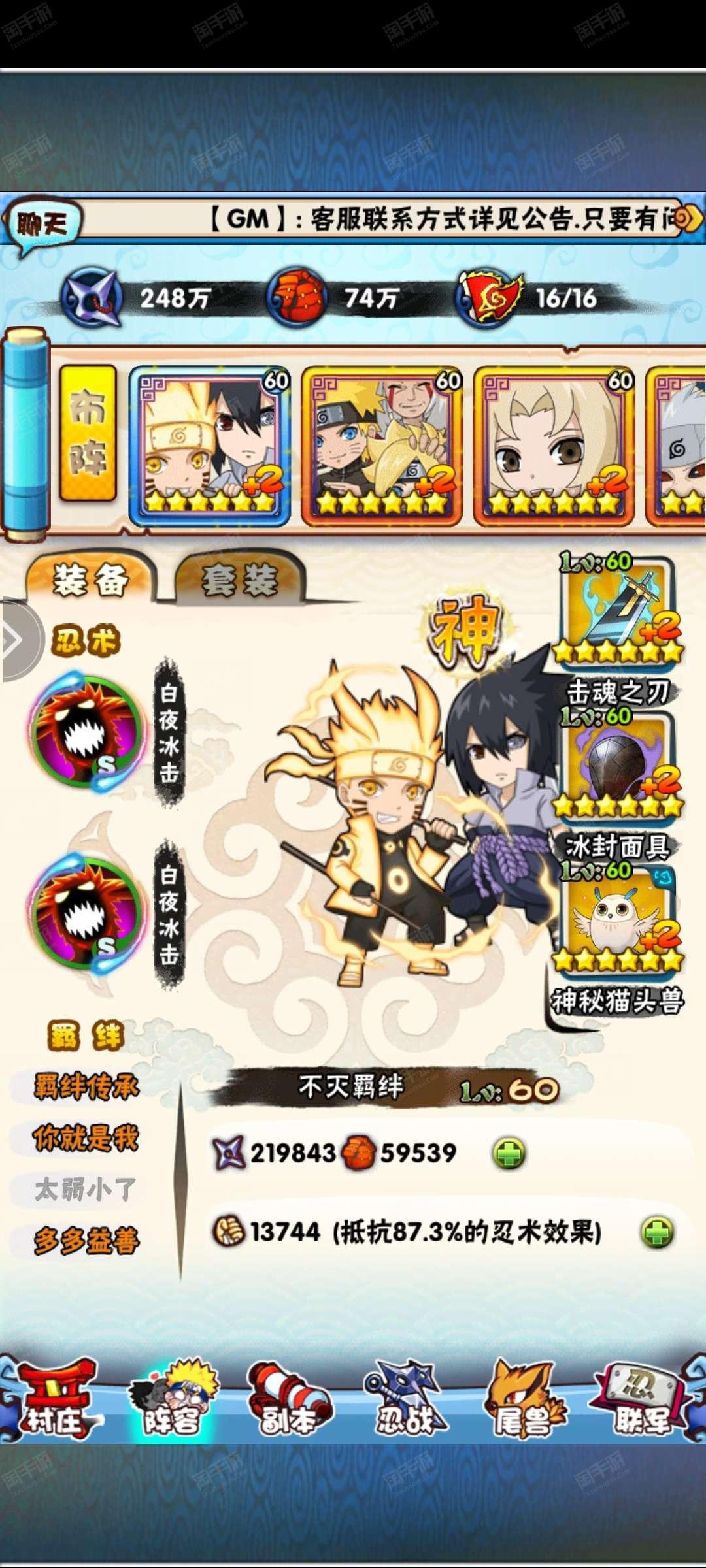
Task: Switch to the 套装 tab
Action: tap(239, 580)
